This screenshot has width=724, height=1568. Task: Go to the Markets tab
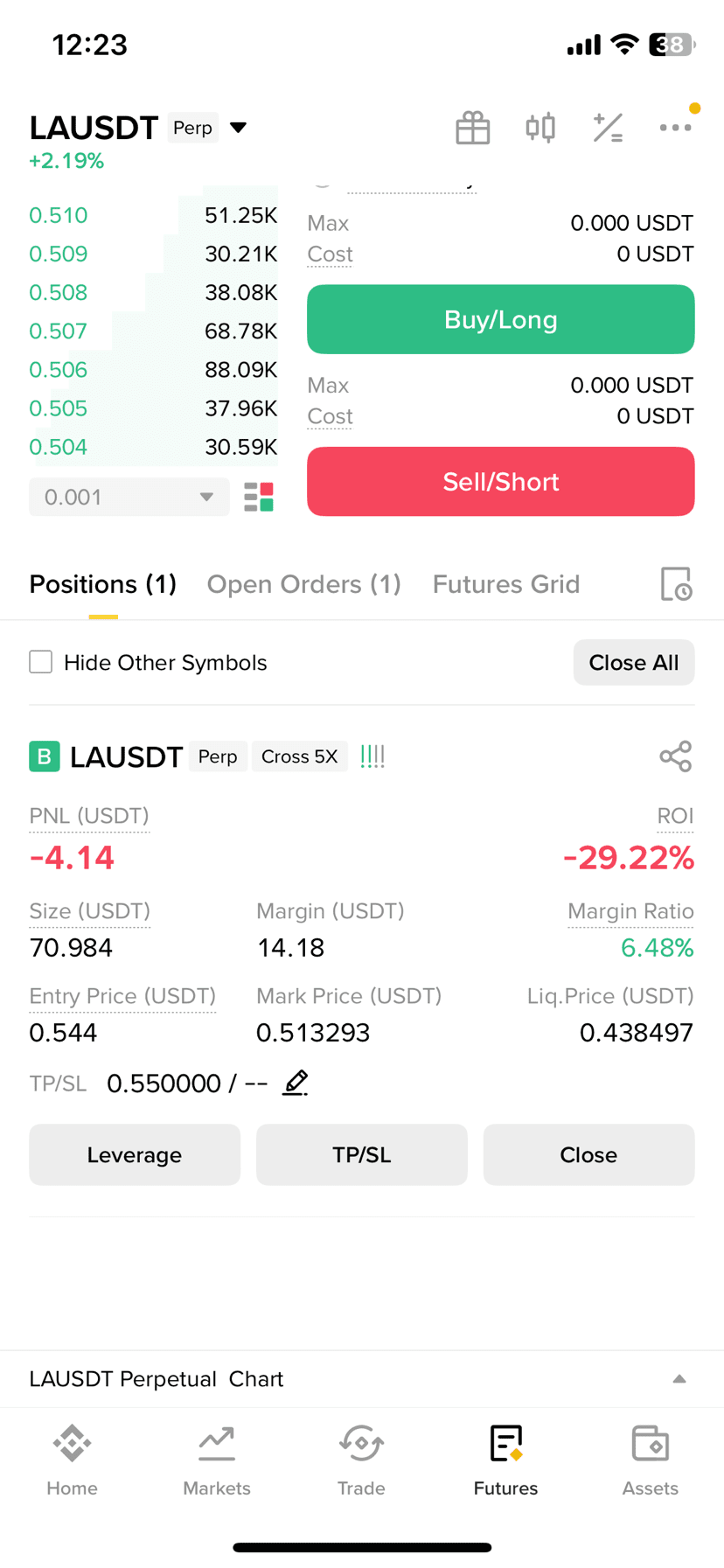(217, 1460)
